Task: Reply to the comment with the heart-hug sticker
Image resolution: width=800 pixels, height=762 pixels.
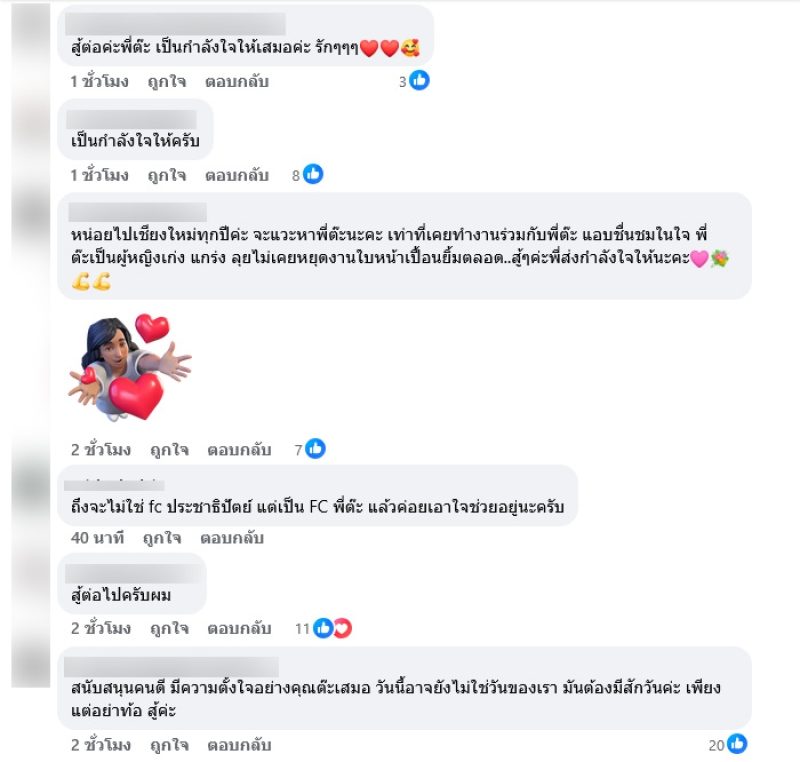Action: (x=239, y=450)
